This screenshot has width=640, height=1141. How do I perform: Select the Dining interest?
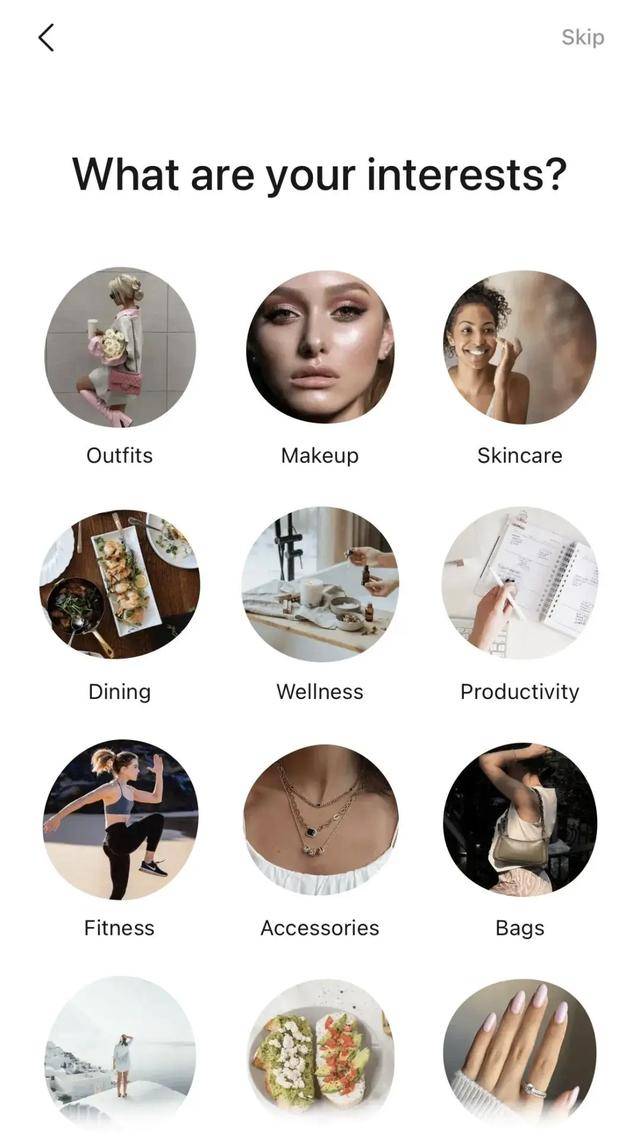coord(120,585)
